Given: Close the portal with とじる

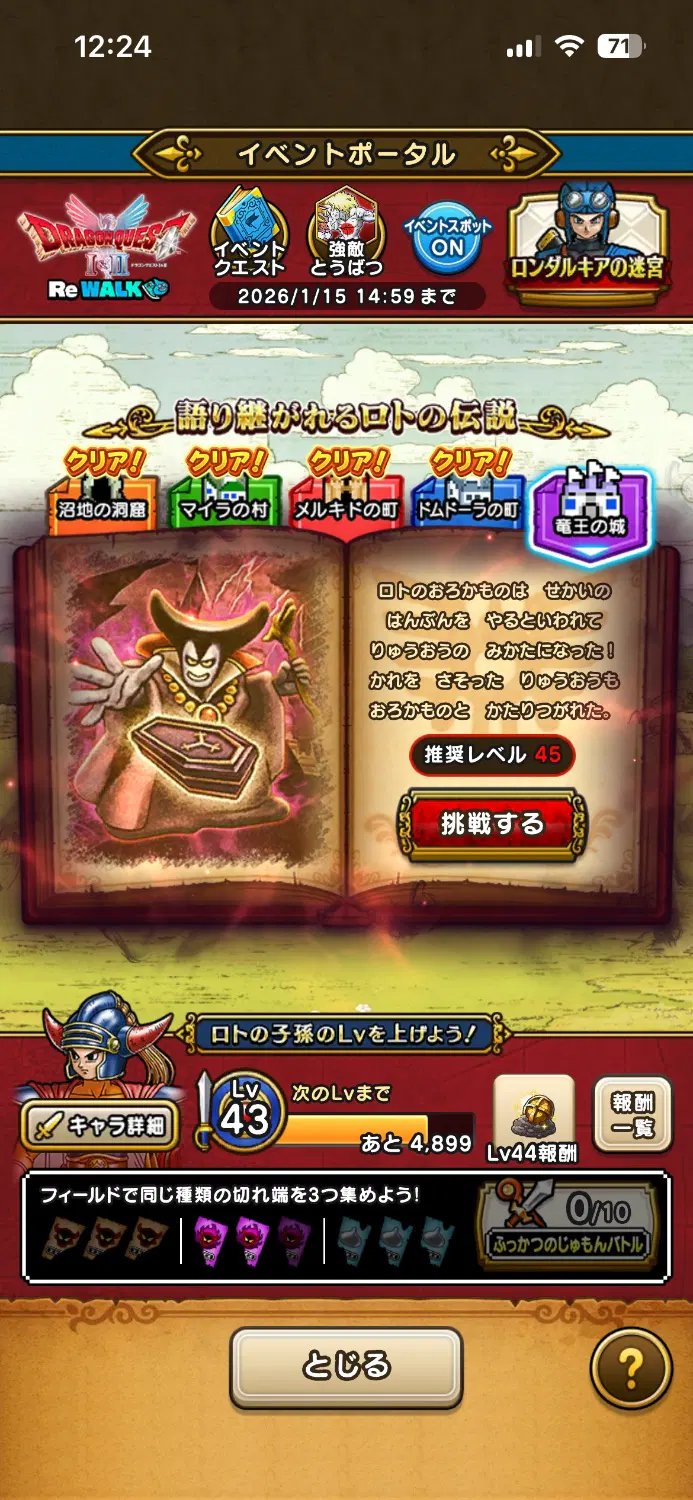Looking at the screenshot, I should [x=346, y=1365].
